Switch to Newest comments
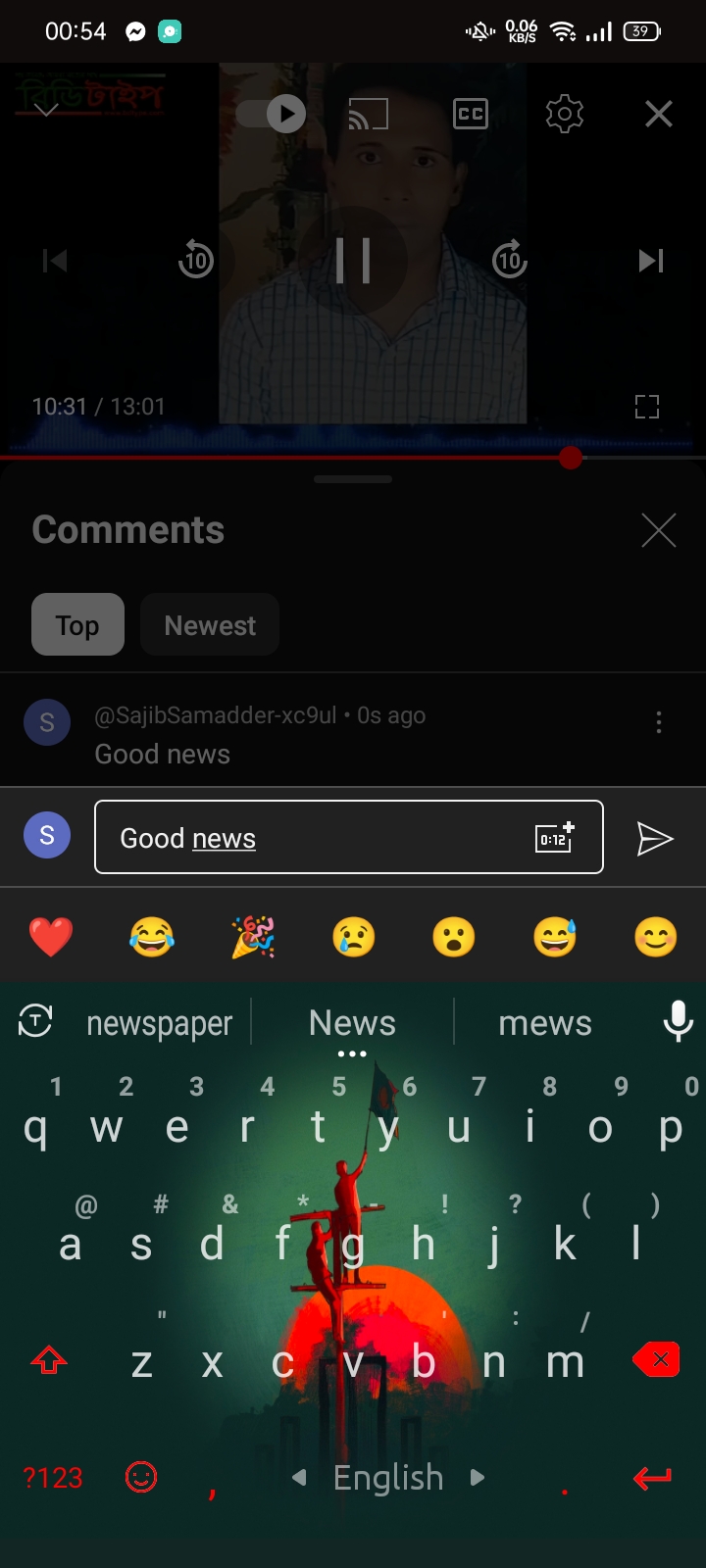This screenshot has width=706, height=1568. 210,625
